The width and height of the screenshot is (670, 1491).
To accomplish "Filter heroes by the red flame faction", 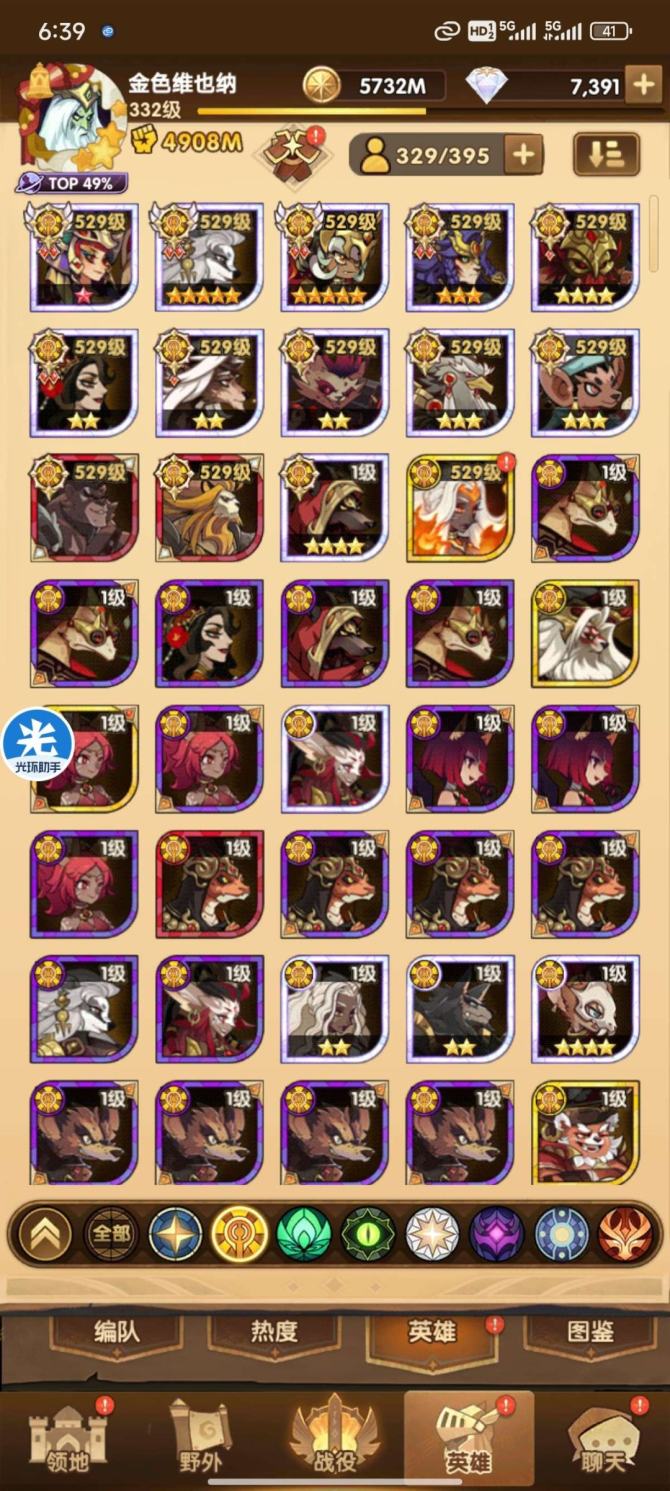I will [625, 1234].
